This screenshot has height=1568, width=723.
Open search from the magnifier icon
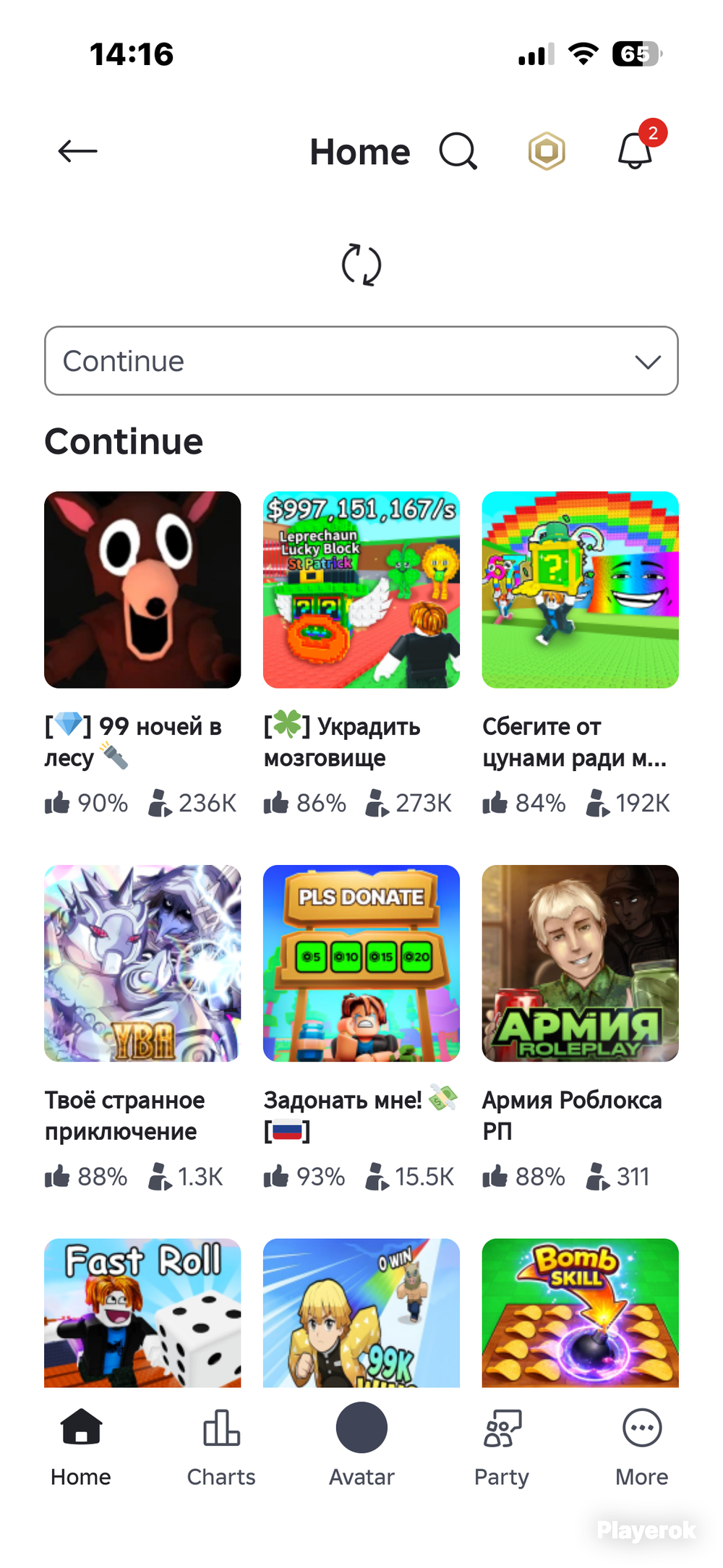pos(458,151)
